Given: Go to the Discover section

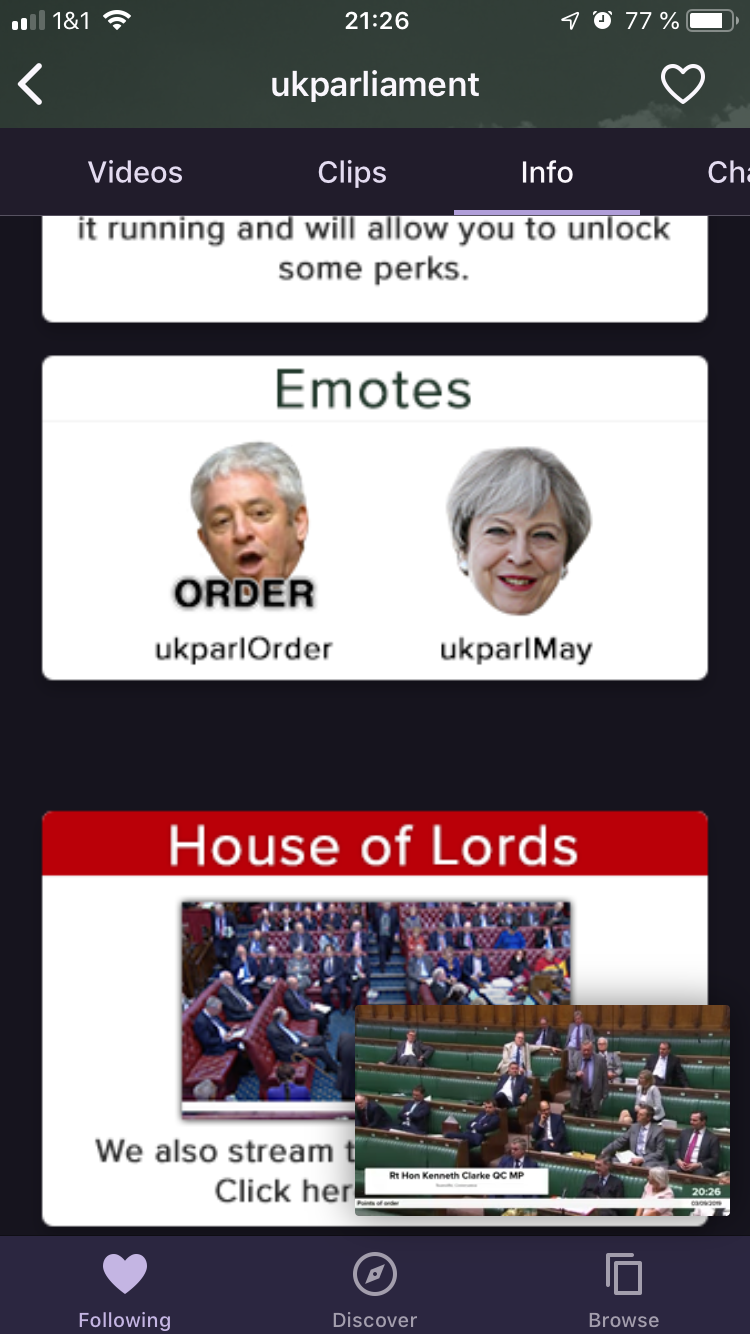Looking at the screenshot, I should (x=375, y=1290).
